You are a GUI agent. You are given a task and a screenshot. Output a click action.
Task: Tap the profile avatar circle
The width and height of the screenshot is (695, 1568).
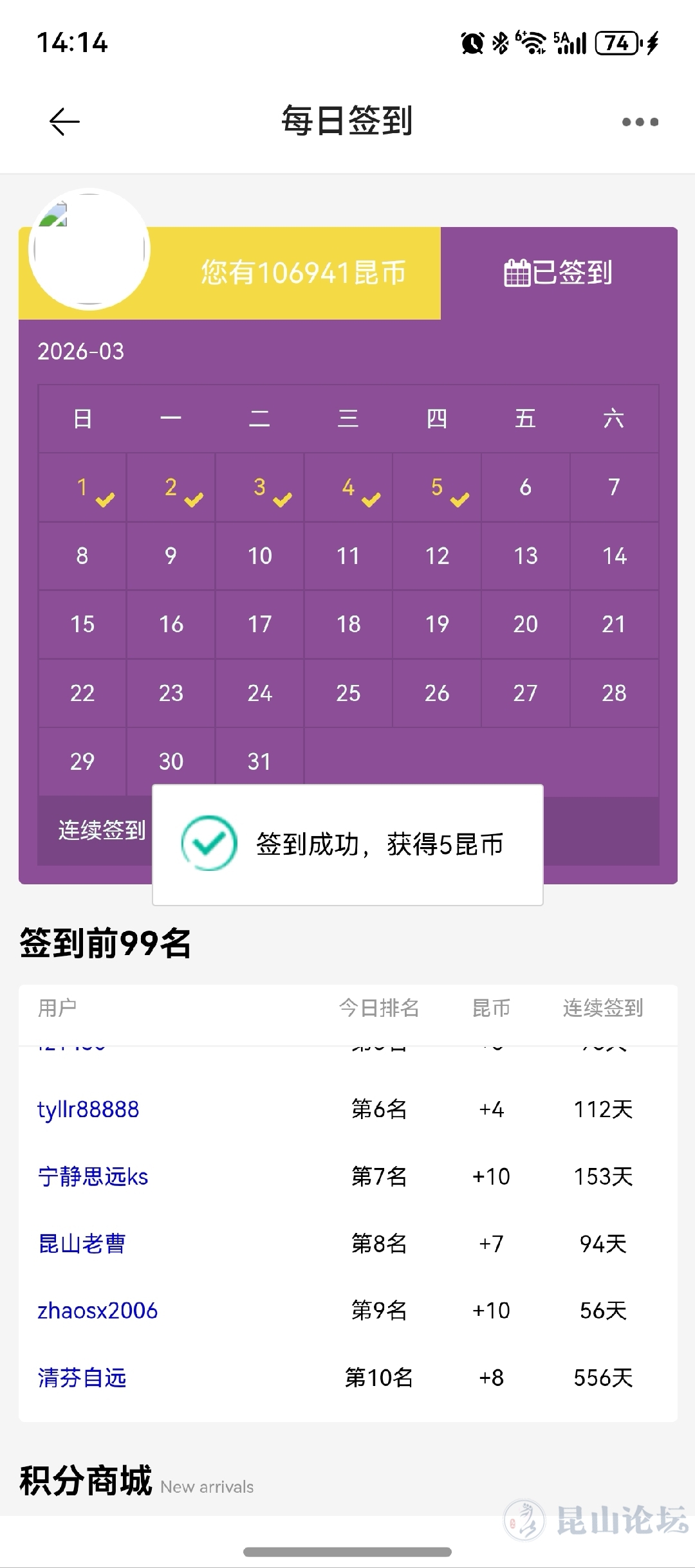(89, 250)
